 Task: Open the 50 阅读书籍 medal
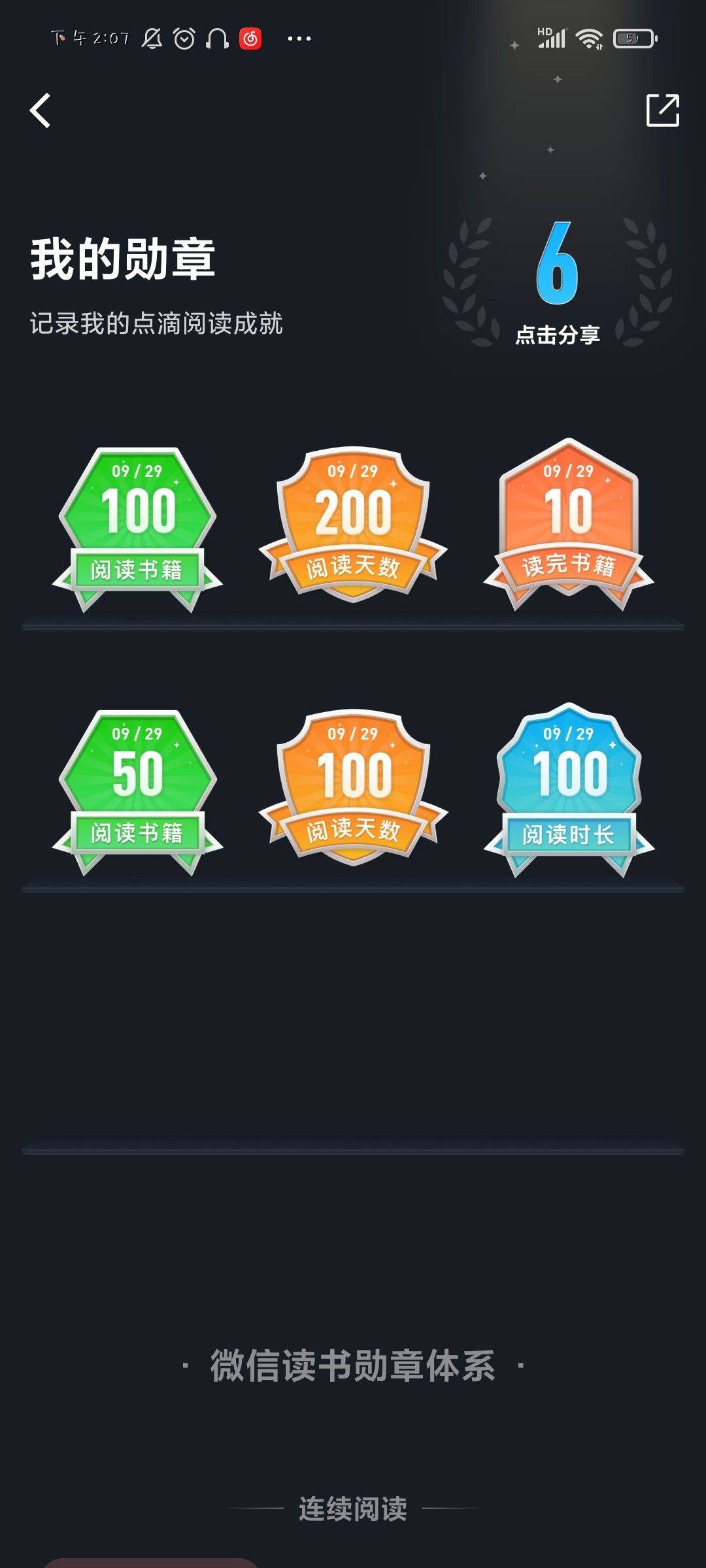(137, 789)
